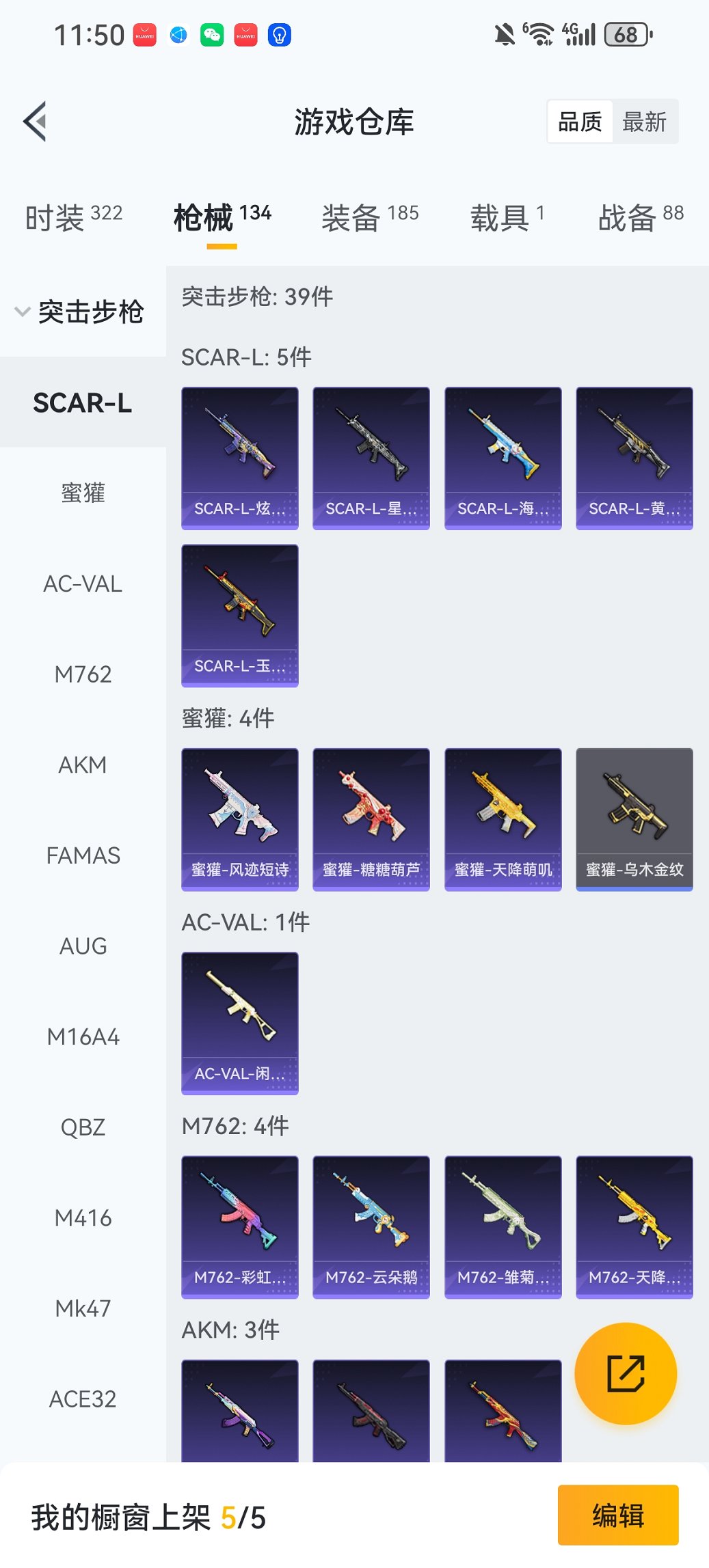This screenshot has width=709, height=1568.
Task: Choose 蜜獾 from the weapon sidebar
Action: coord(83,493)
